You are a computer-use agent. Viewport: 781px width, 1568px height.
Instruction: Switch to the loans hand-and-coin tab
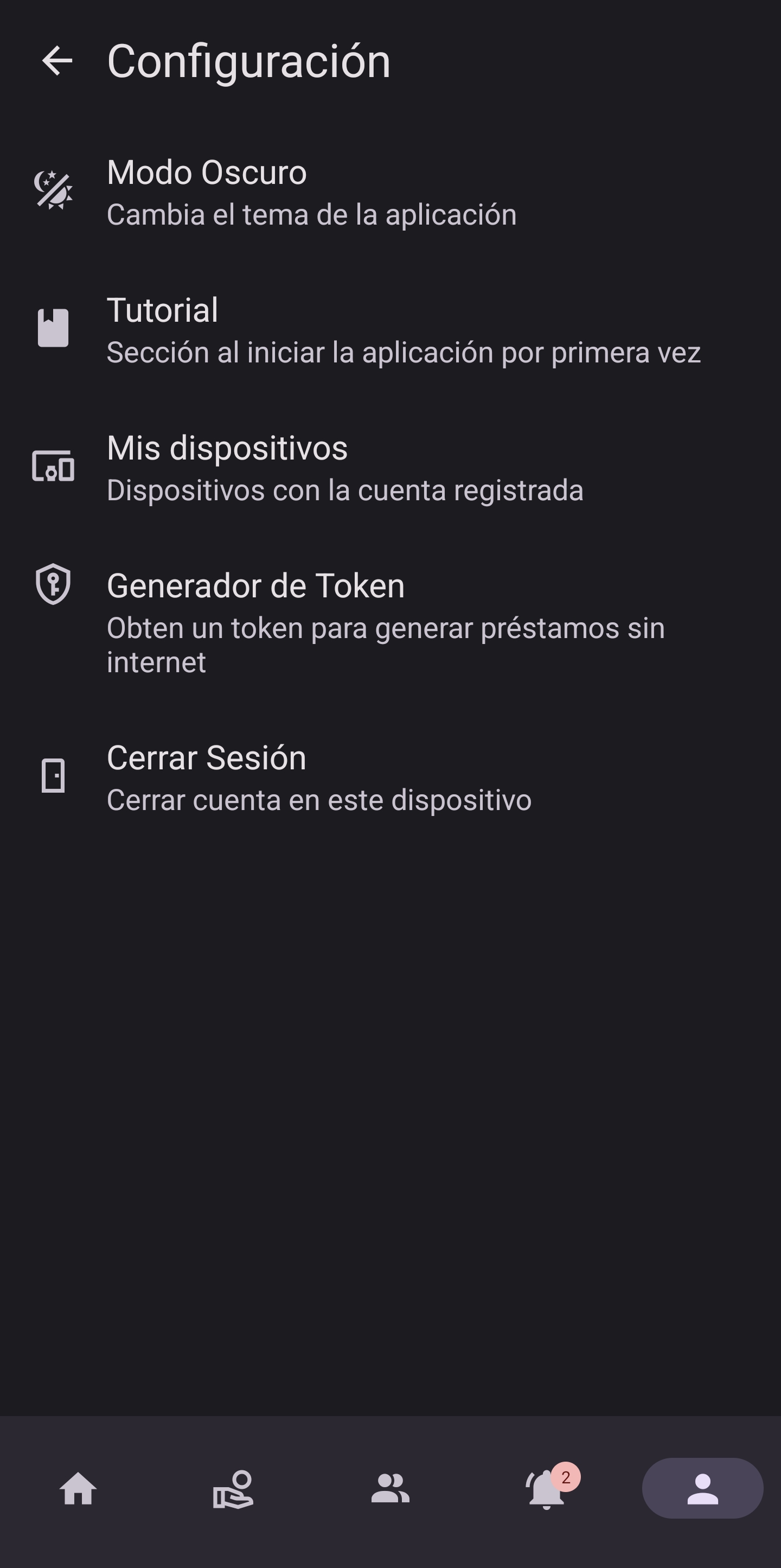(234, 1488)
